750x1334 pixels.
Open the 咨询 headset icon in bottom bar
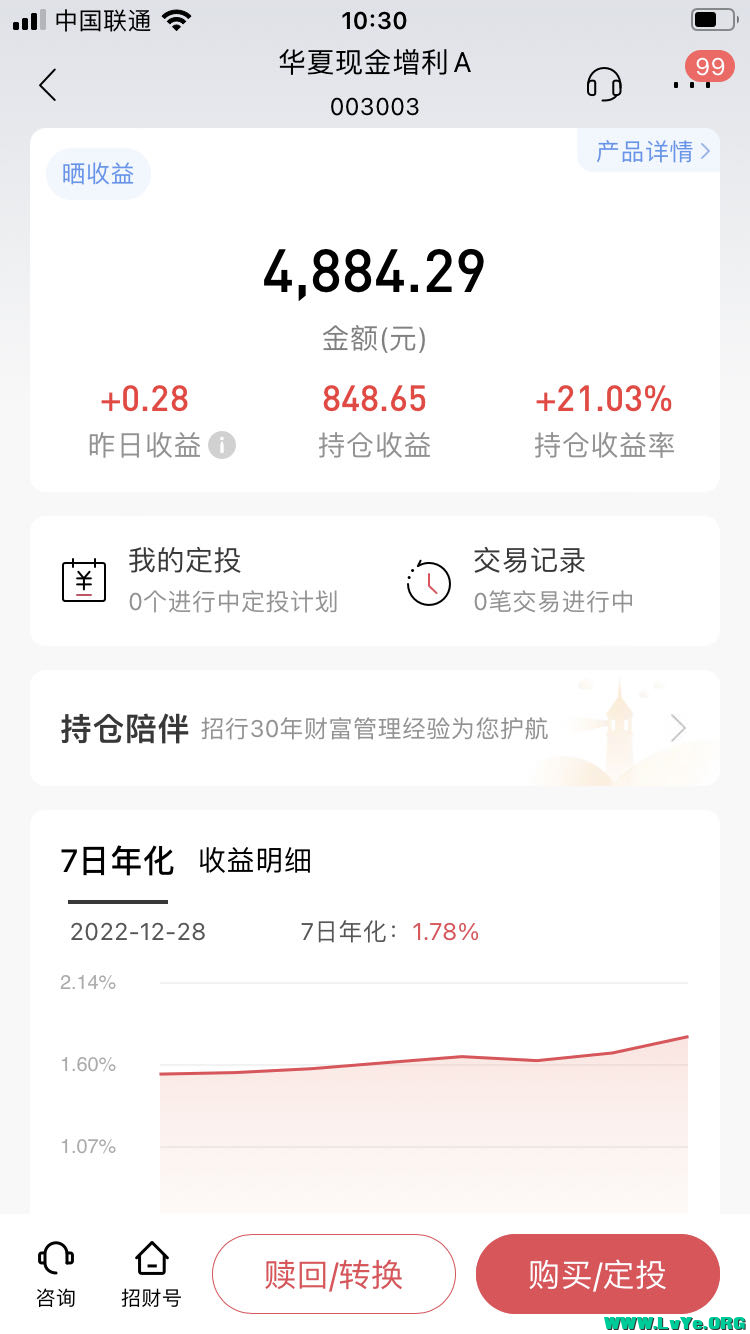(55, 1262)
